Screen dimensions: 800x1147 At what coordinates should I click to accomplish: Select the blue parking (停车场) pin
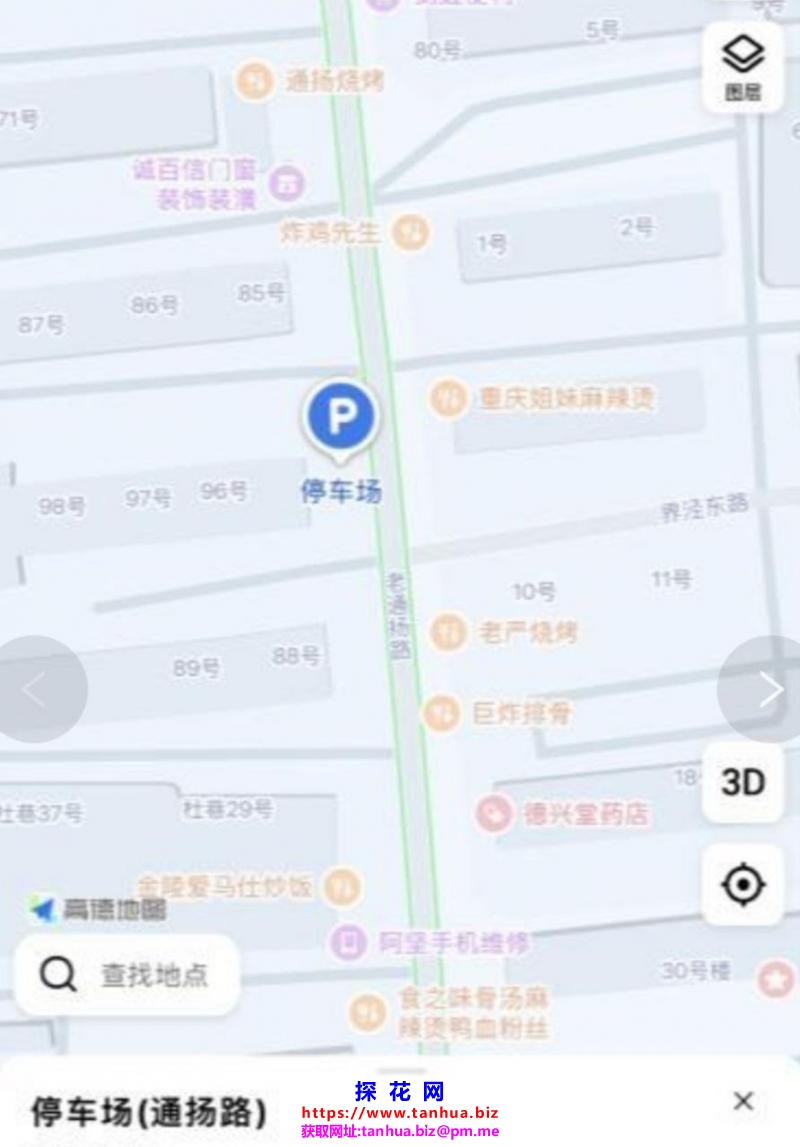[x=340, y=418]
